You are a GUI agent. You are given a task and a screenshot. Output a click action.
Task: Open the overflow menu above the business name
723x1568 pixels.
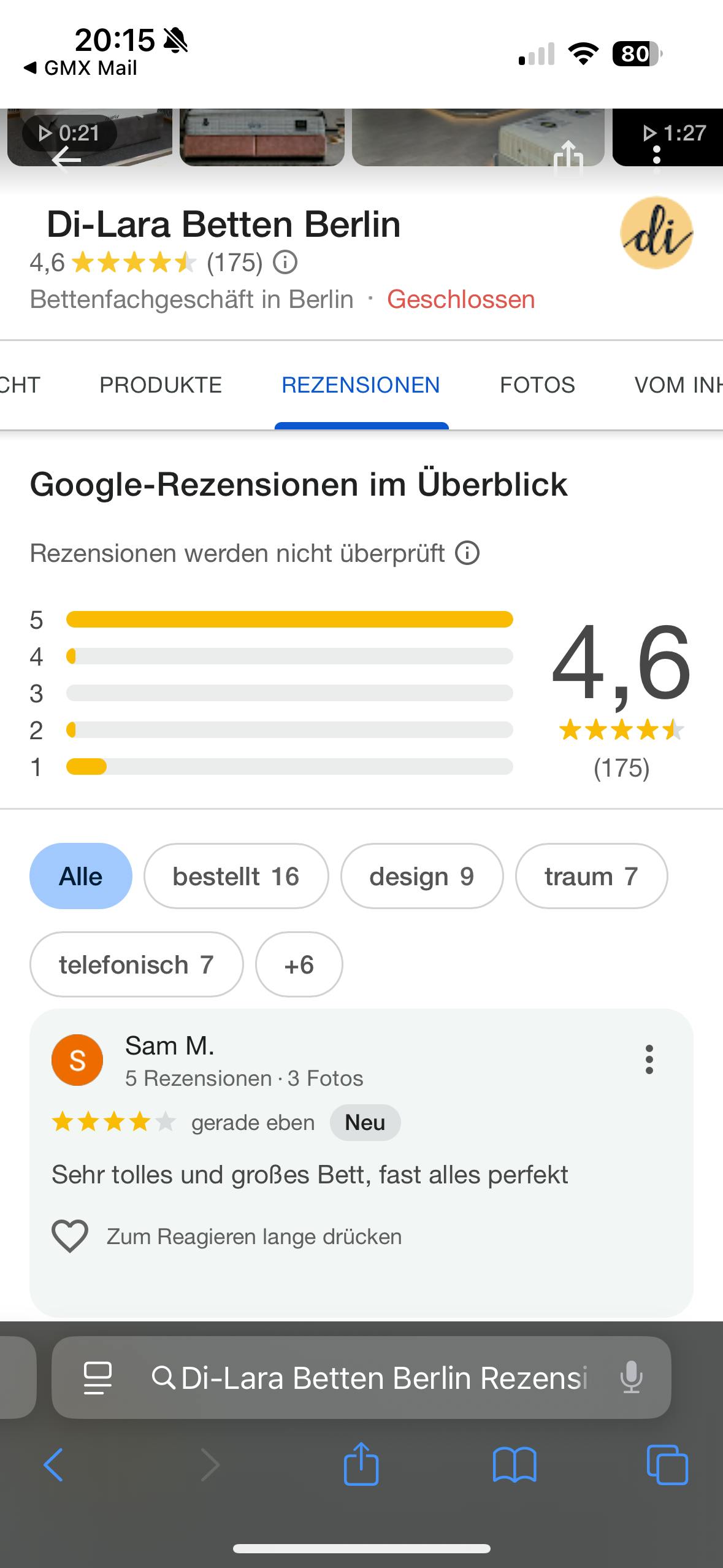pyautogui.click(x=657, y=155)
